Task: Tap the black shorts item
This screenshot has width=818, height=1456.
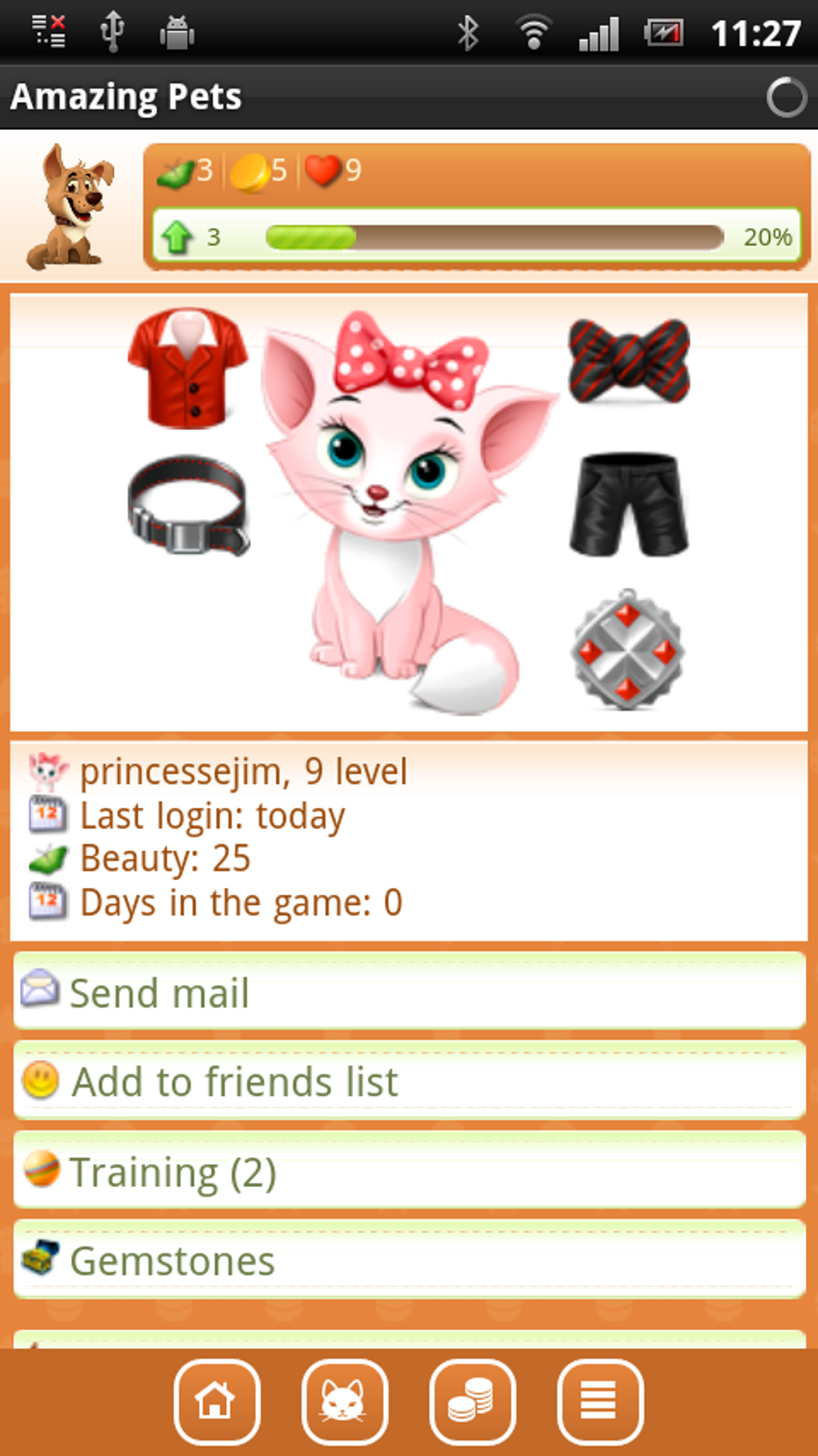Action: [x=629, y=505]
